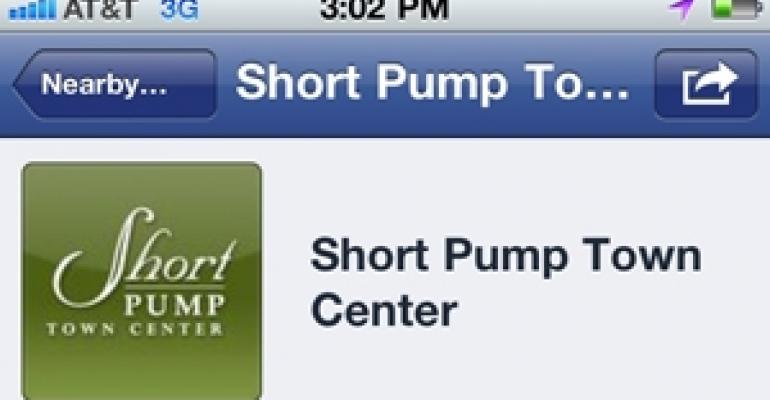The height and width of the screenshot is (400, 770).
Task: Share Short Pump Town Center
Action: [x=705, y=85]
